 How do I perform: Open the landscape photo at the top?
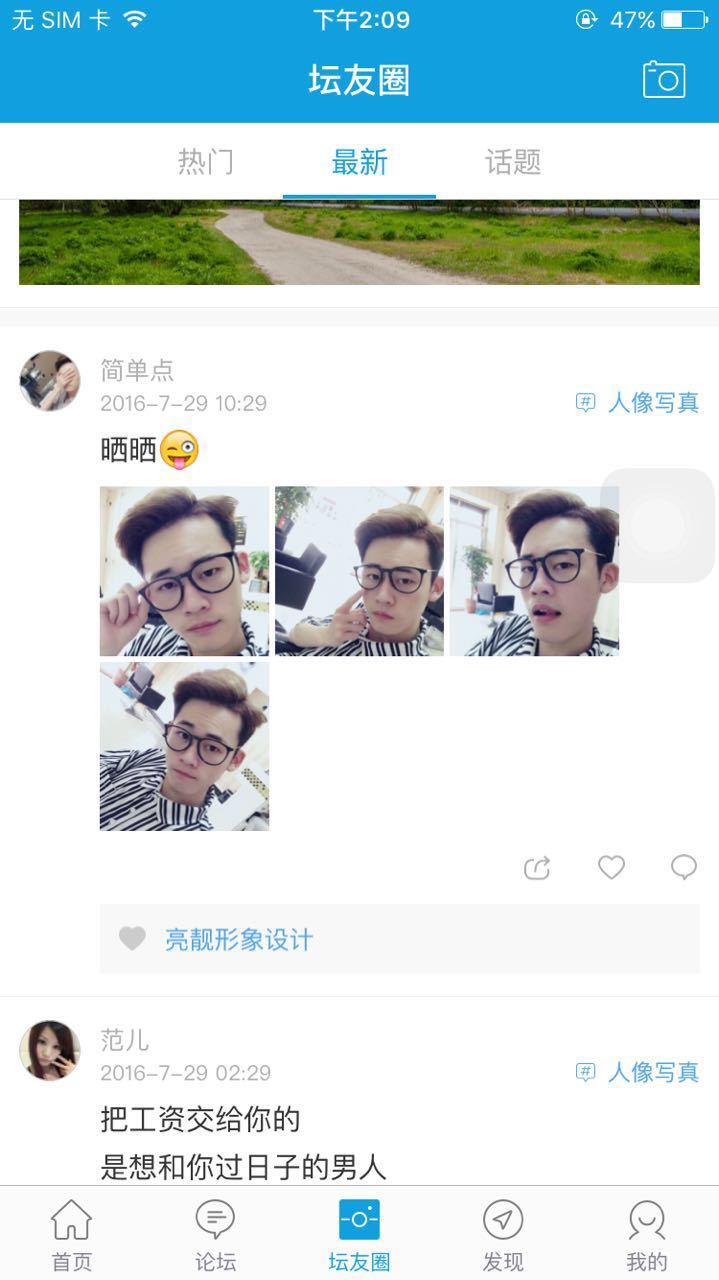359,242
